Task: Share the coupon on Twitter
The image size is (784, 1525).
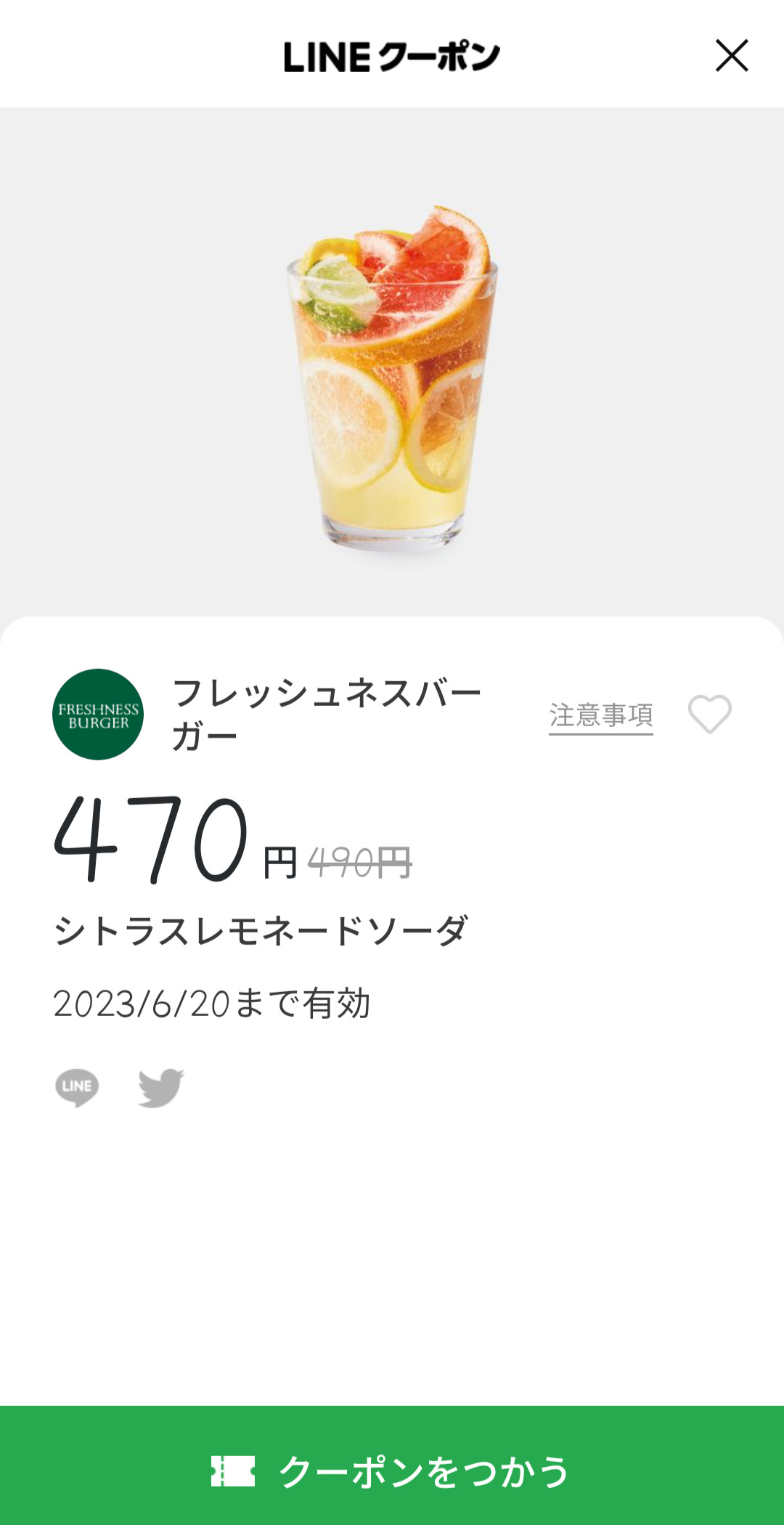Action: pos(160,1087)
